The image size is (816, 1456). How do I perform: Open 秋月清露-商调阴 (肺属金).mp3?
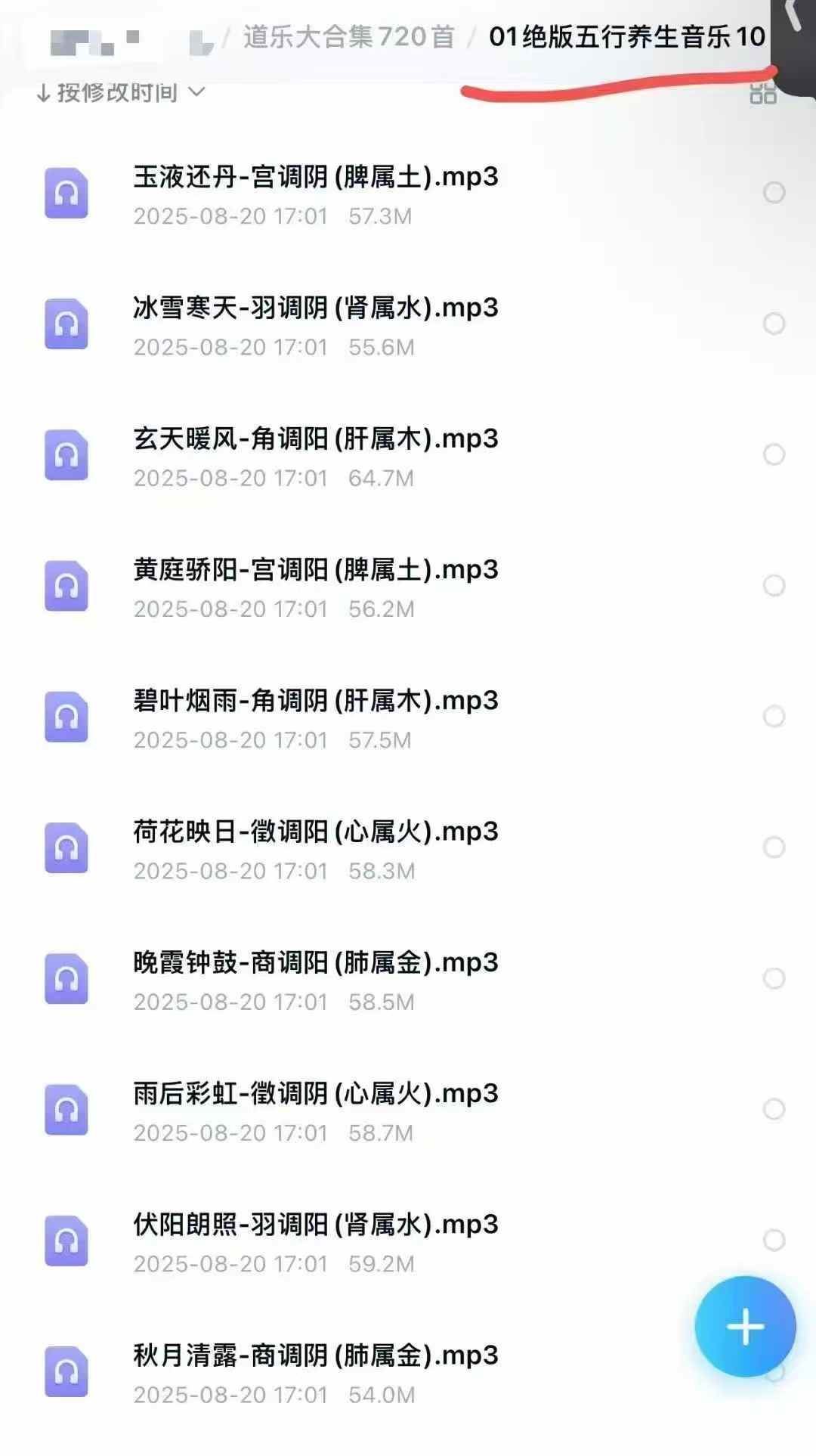pyautogui.click(x=315, y=1355)
